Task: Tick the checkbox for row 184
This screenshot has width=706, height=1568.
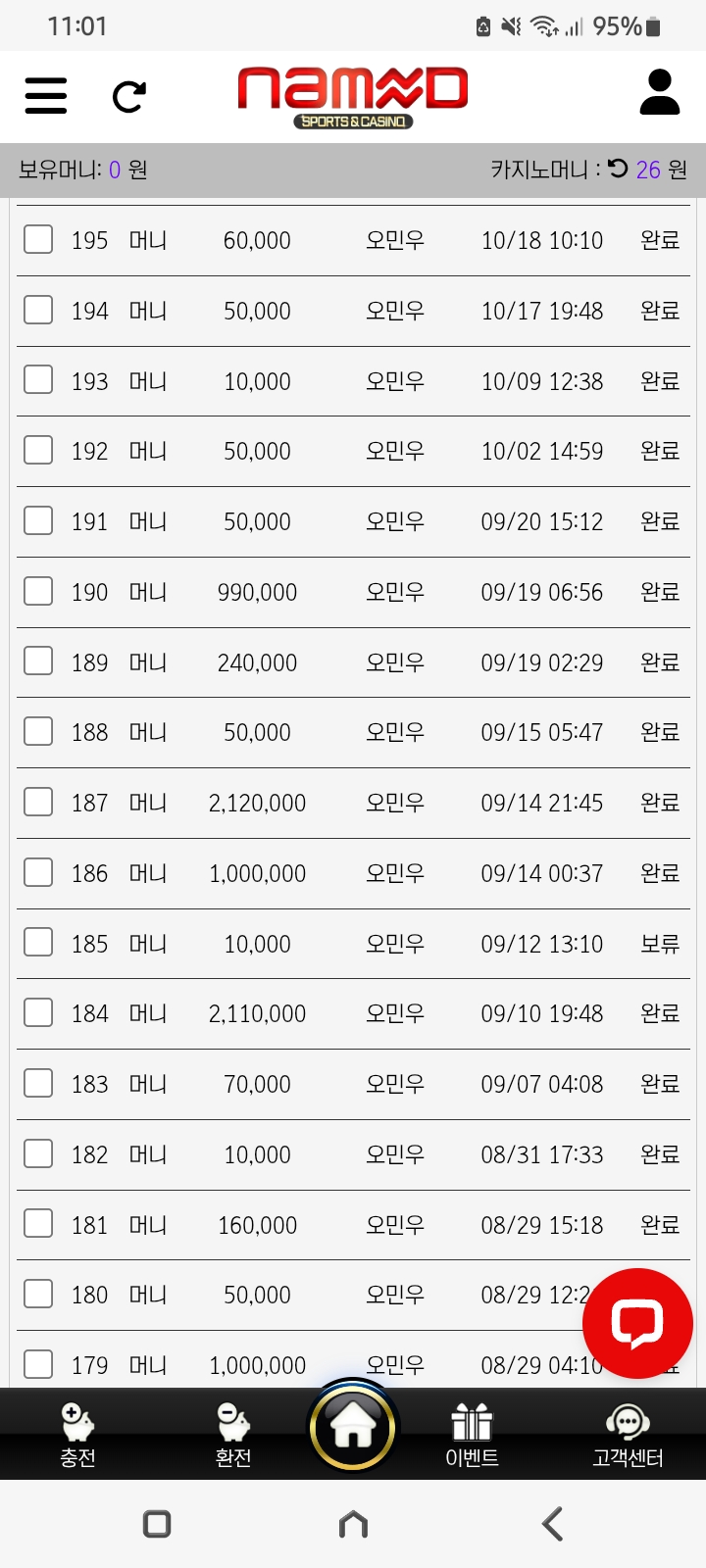Action: 38,1012
